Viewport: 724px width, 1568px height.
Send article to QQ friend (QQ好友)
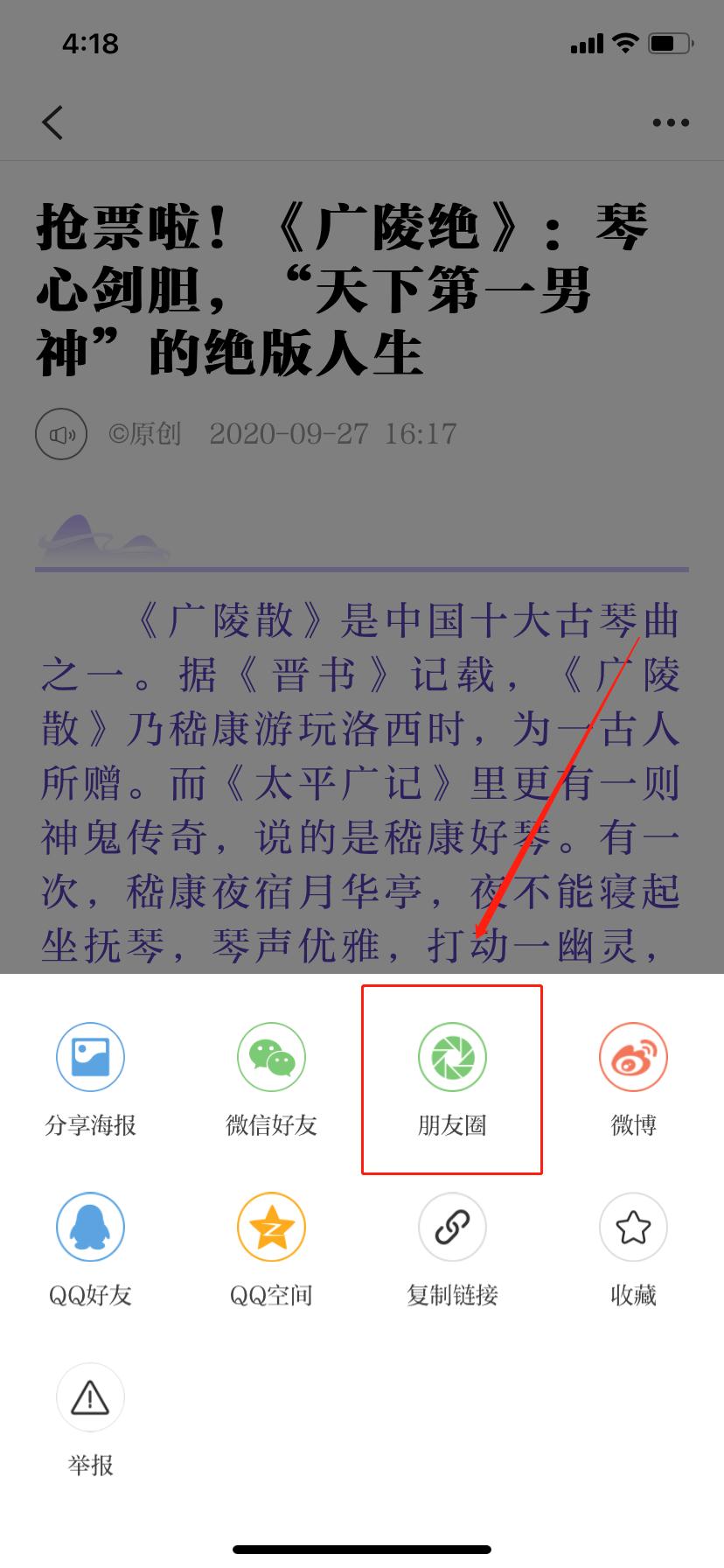(x=90, y=1227)
